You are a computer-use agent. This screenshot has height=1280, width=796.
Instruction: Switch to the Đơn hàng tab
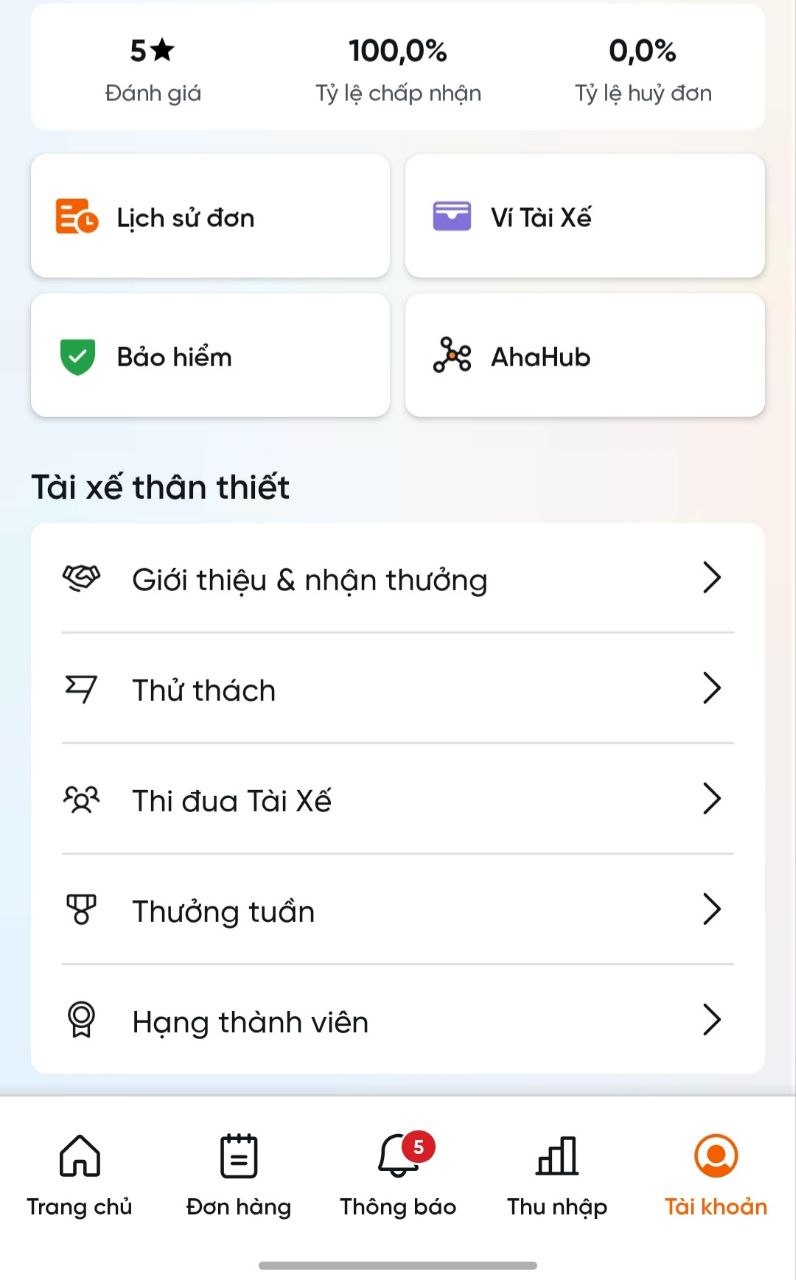click(238, 1175)
